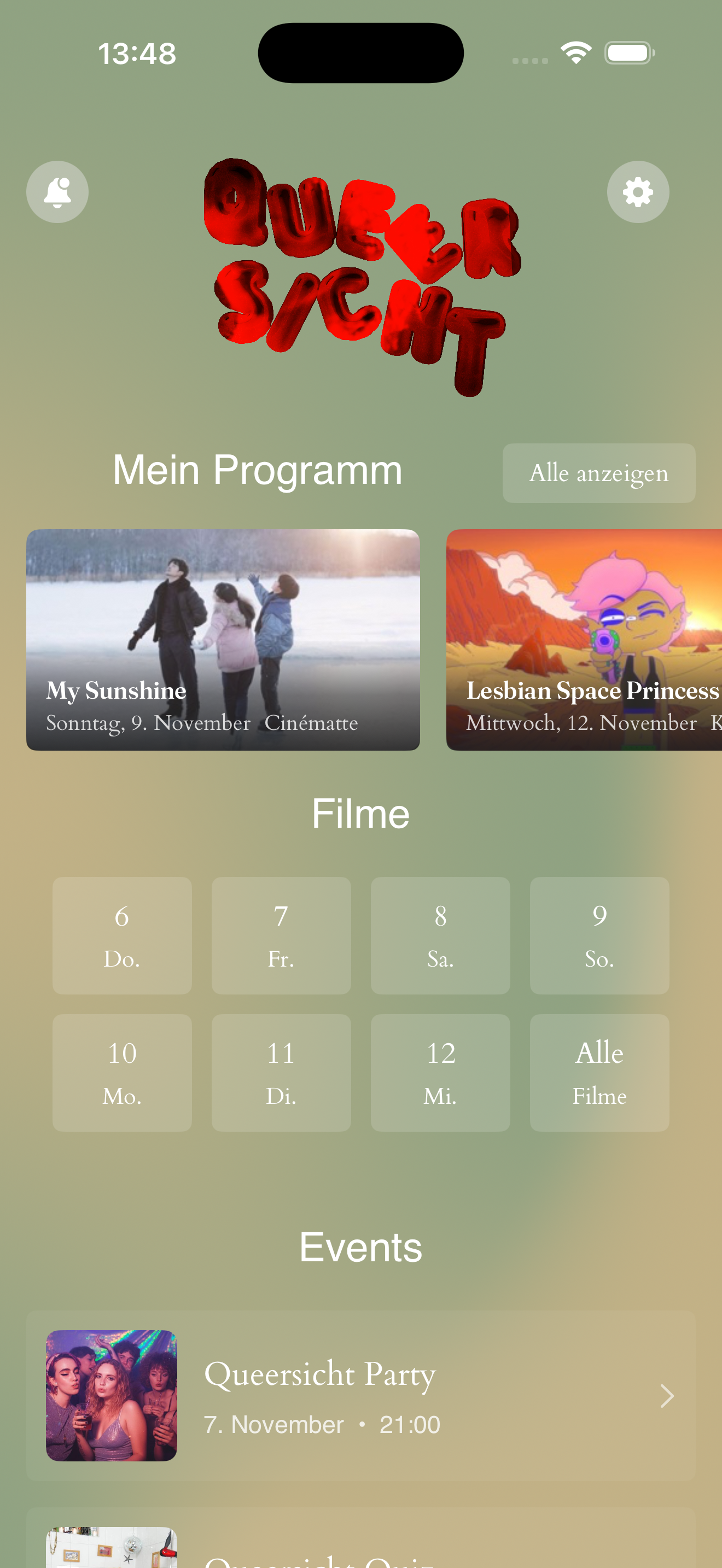Select Monday the 10th (Mo.)
The width and height of the screenshot is (722, 1568).
pyautogui.click(x=122, y=1072)
